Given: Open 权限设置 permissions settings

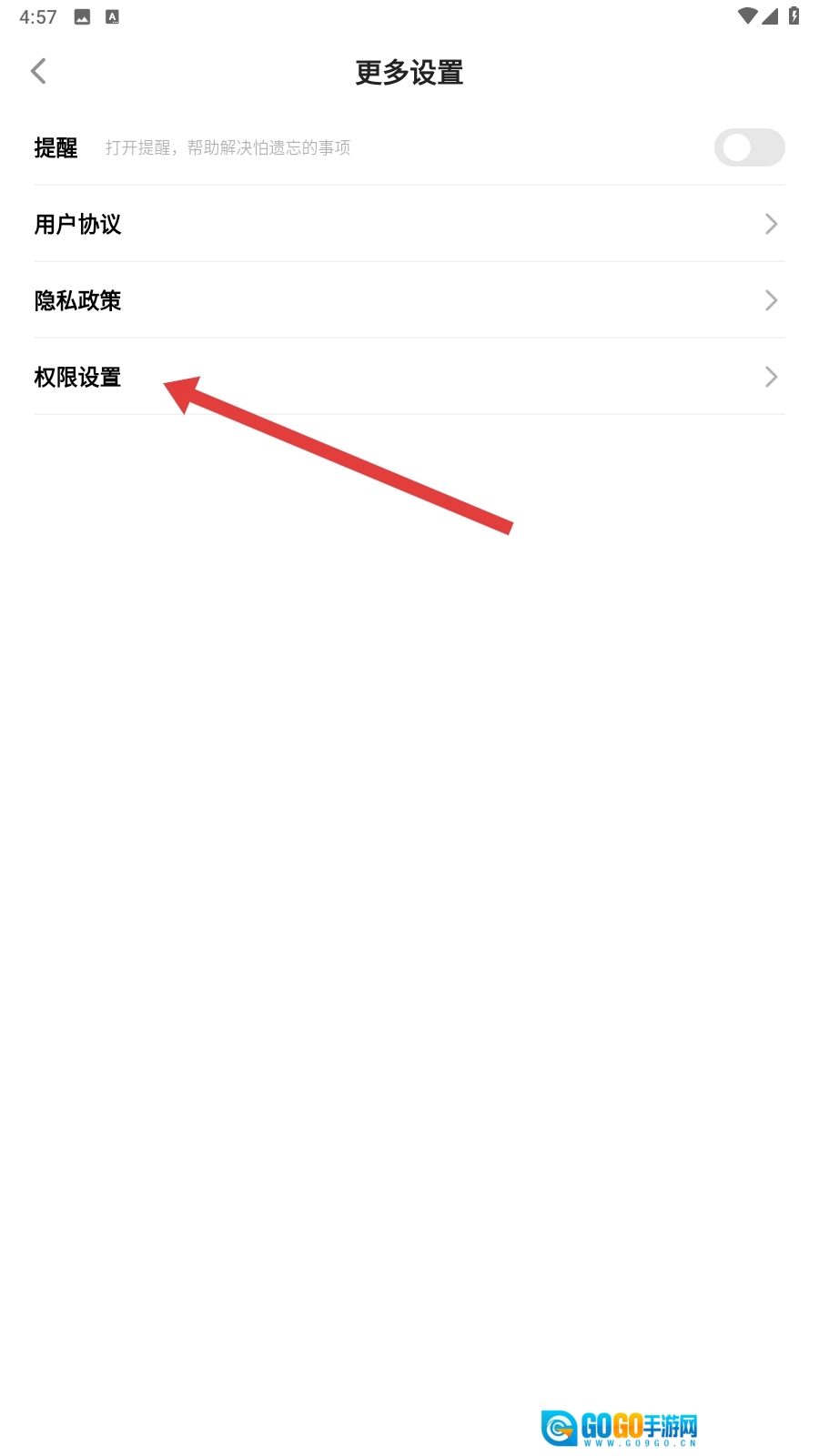Looking at the screenshot, I should click(x=409, y=377).
